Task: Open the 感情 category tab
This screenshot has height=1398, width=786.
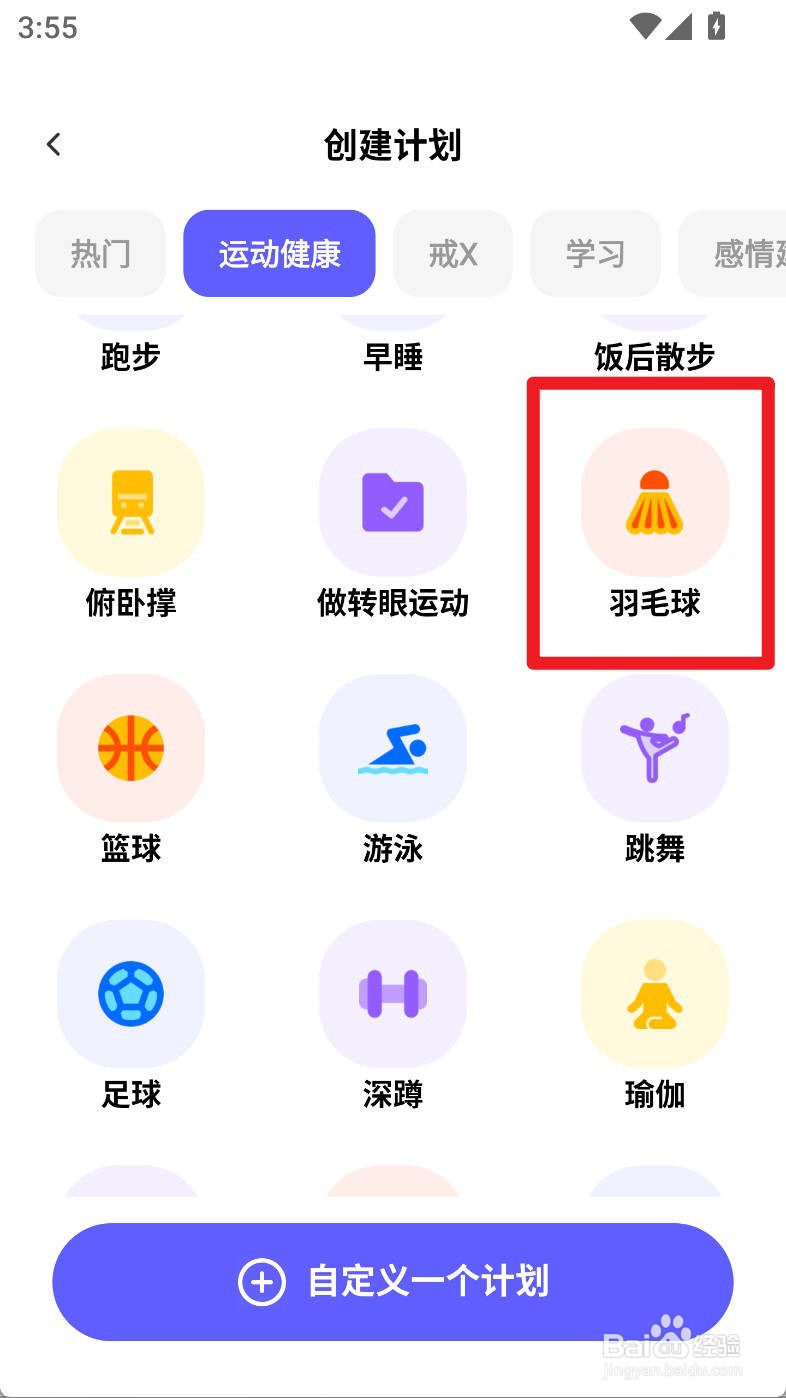Action: pyautogui.click(x=745, y=253)
